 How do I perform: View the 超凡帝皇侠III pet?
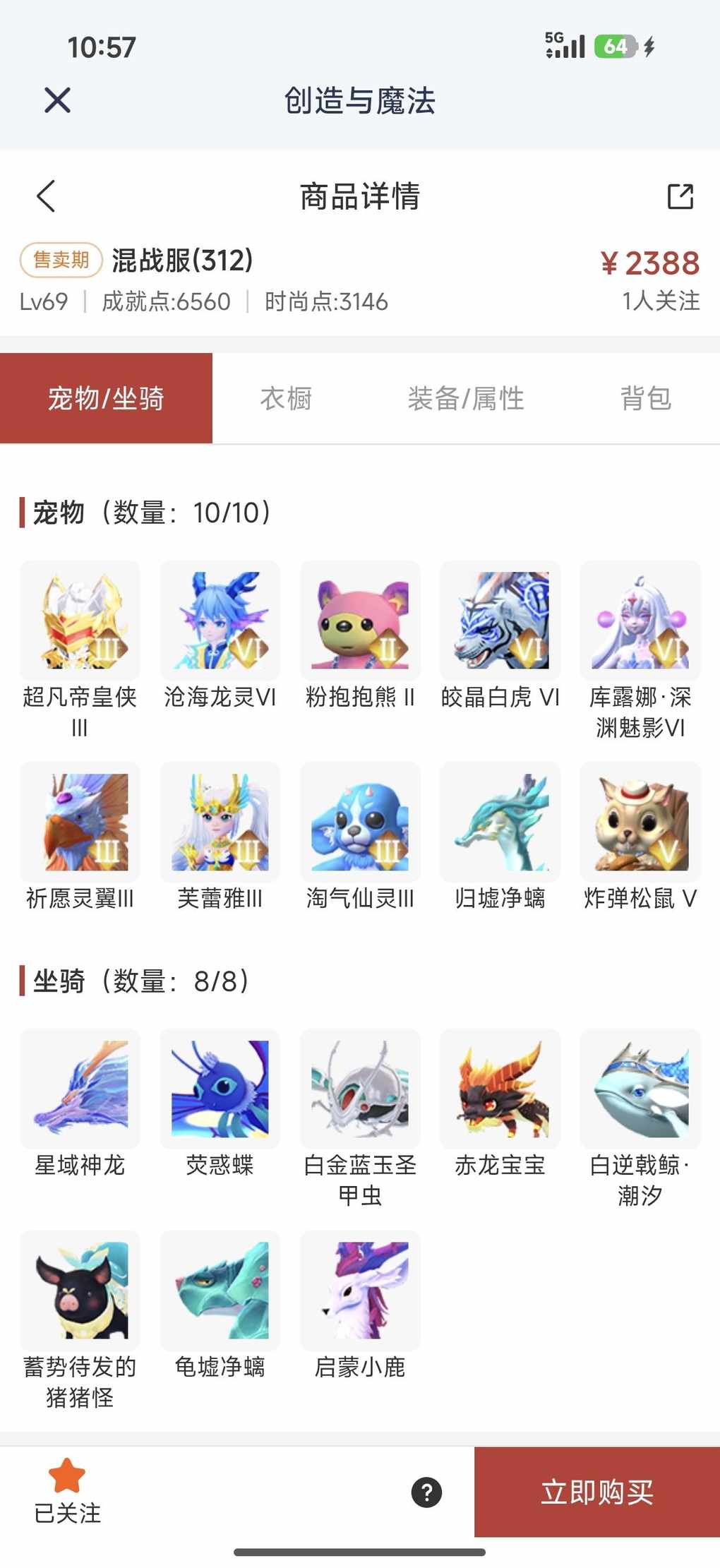pyautogui.click(x=80, y=621)
